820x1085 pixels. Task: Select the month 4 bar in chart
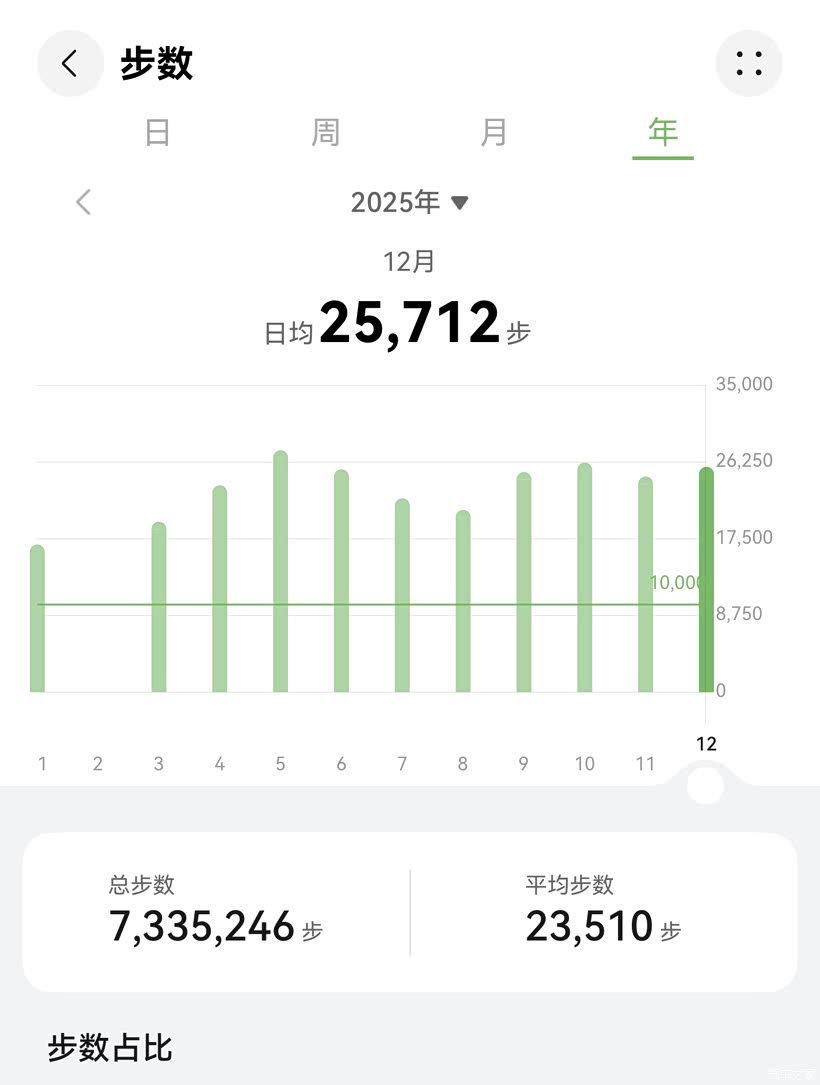pyautogui.click(x=220, y=589)
